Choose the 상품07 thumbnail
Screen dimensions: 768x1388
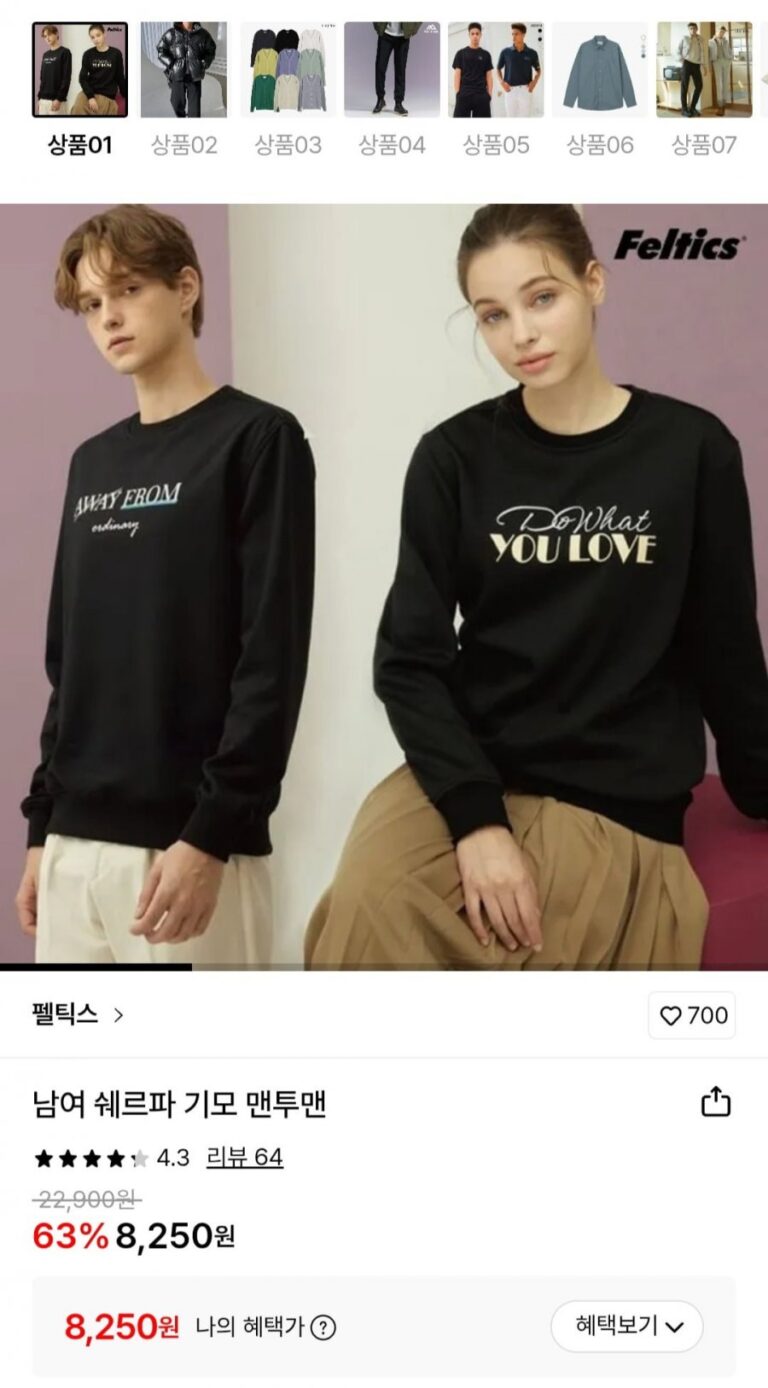pos(704,70)
